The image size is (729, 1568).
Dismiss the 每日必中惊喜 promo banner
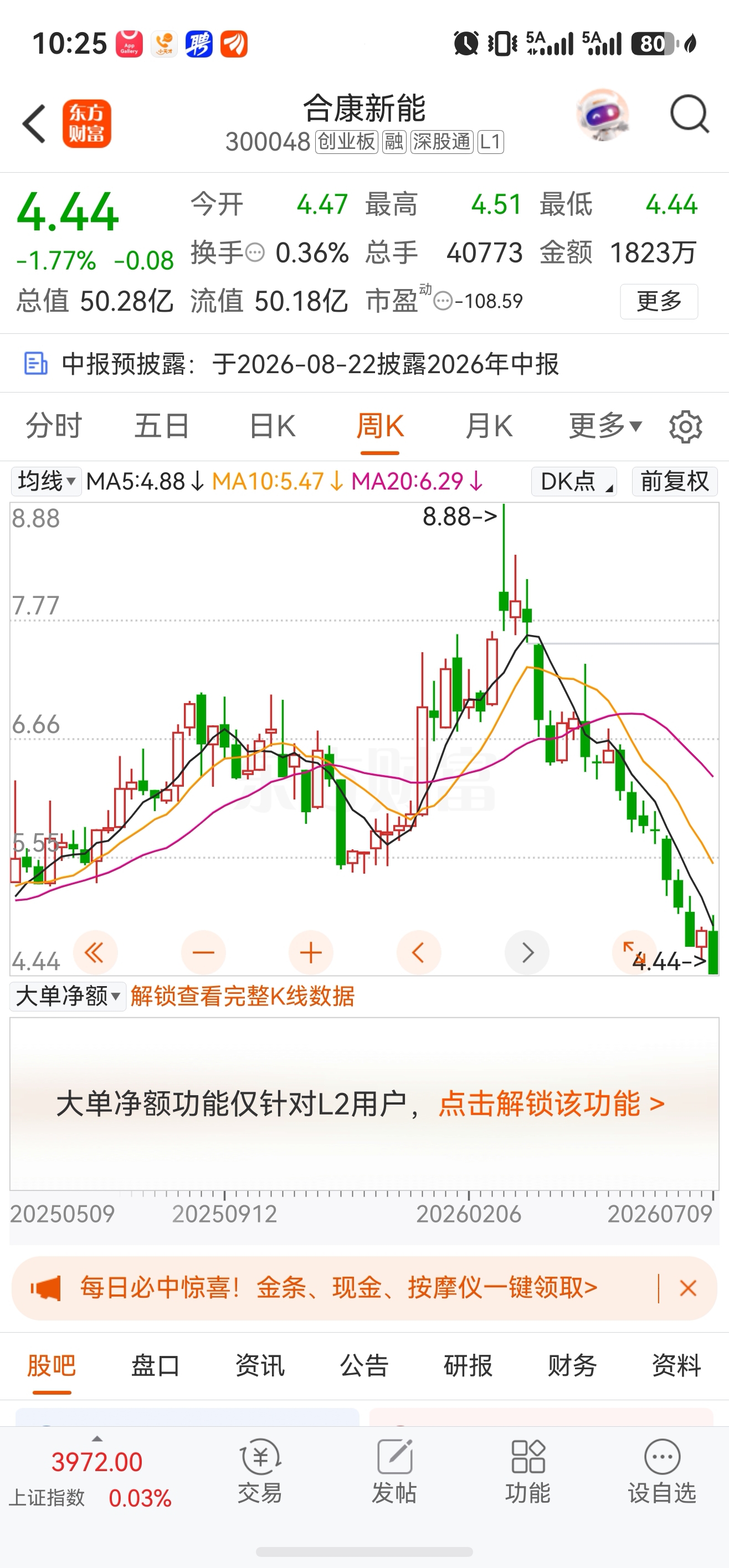tap(688, 1288)
